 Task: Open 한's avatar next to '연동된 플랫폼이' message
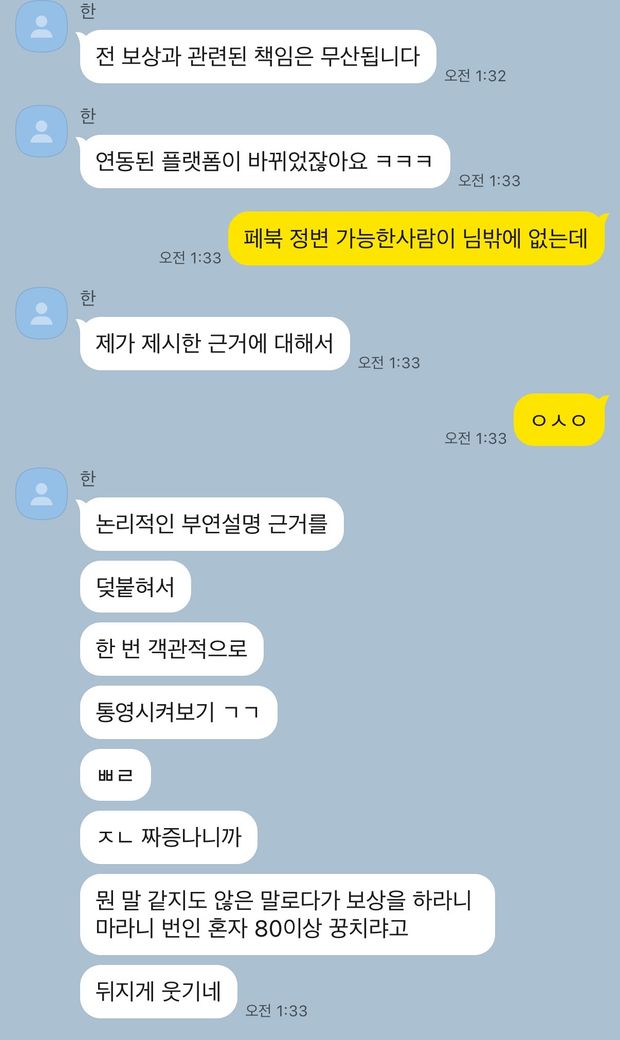click(42, 130)
